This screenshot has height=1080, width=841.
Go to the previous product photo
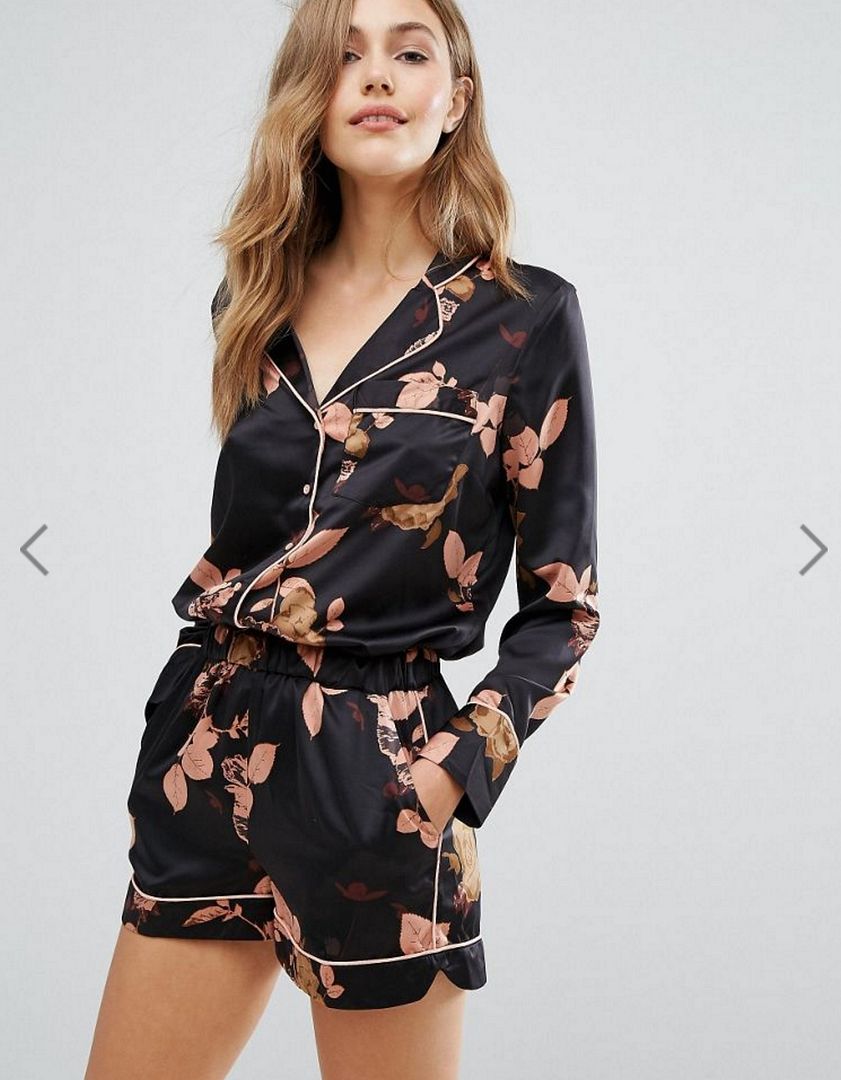pyautogui.click(x=34, y=549)
